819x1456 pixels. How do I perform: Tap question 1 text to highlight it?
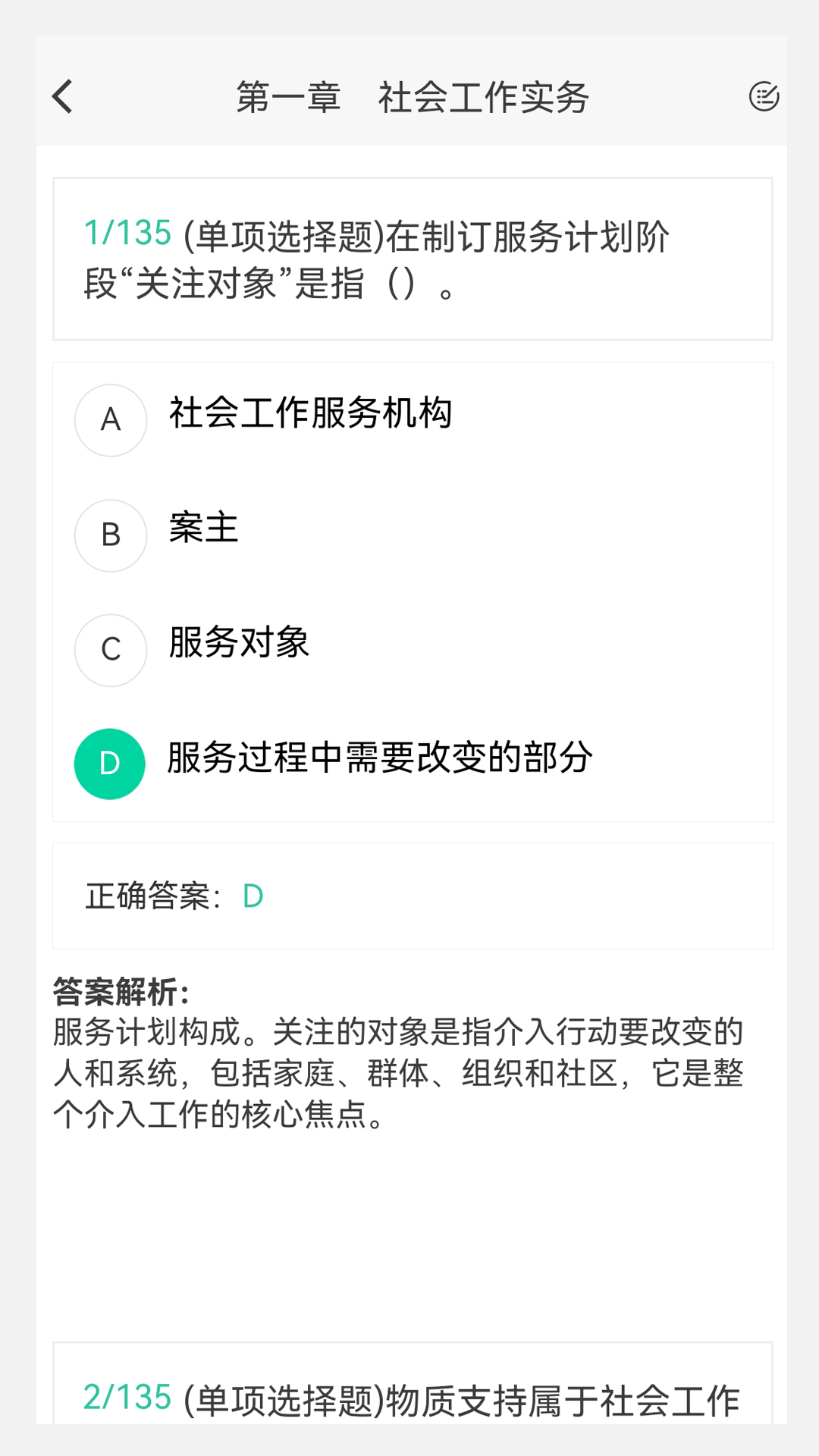(x=412, y=258)
